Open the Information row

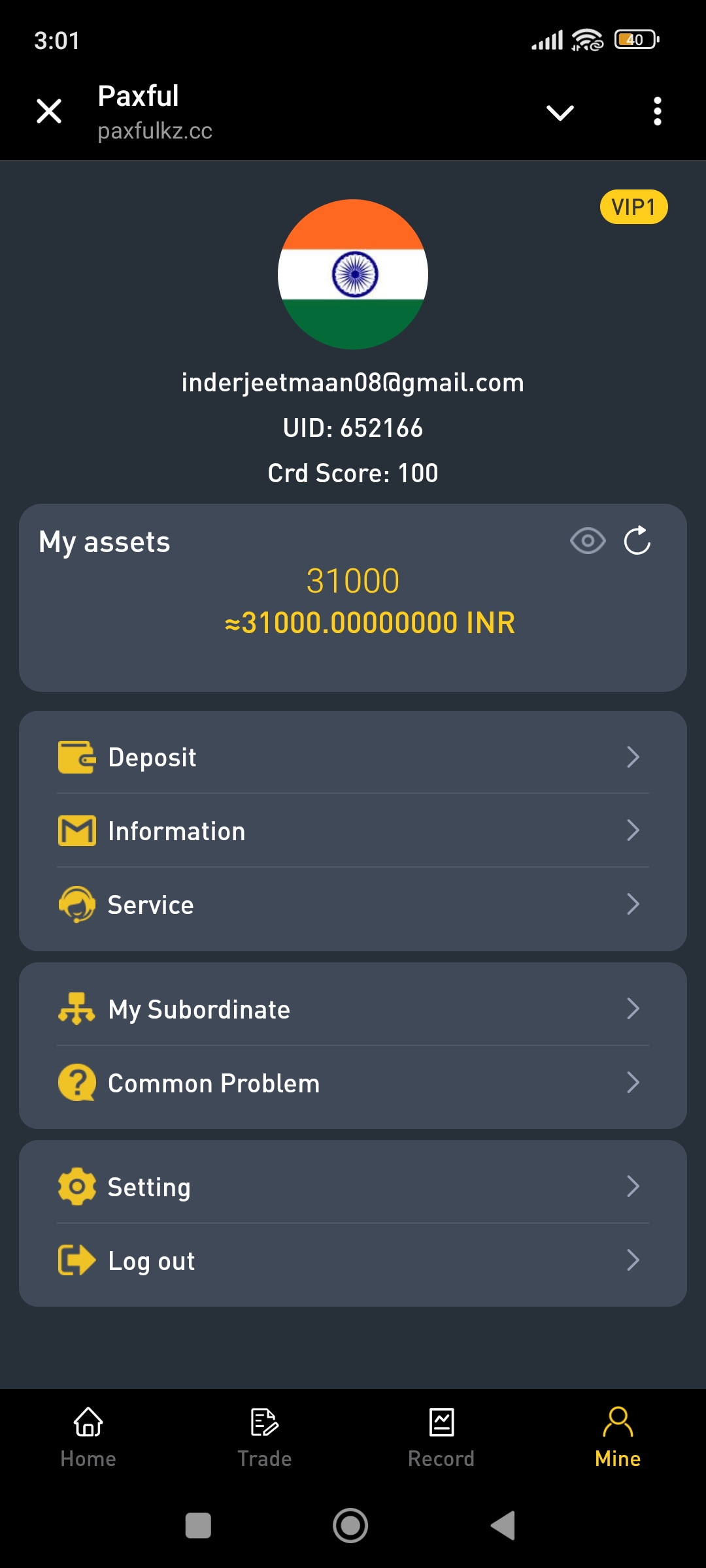pyautogui.click(x=353, y=831)
